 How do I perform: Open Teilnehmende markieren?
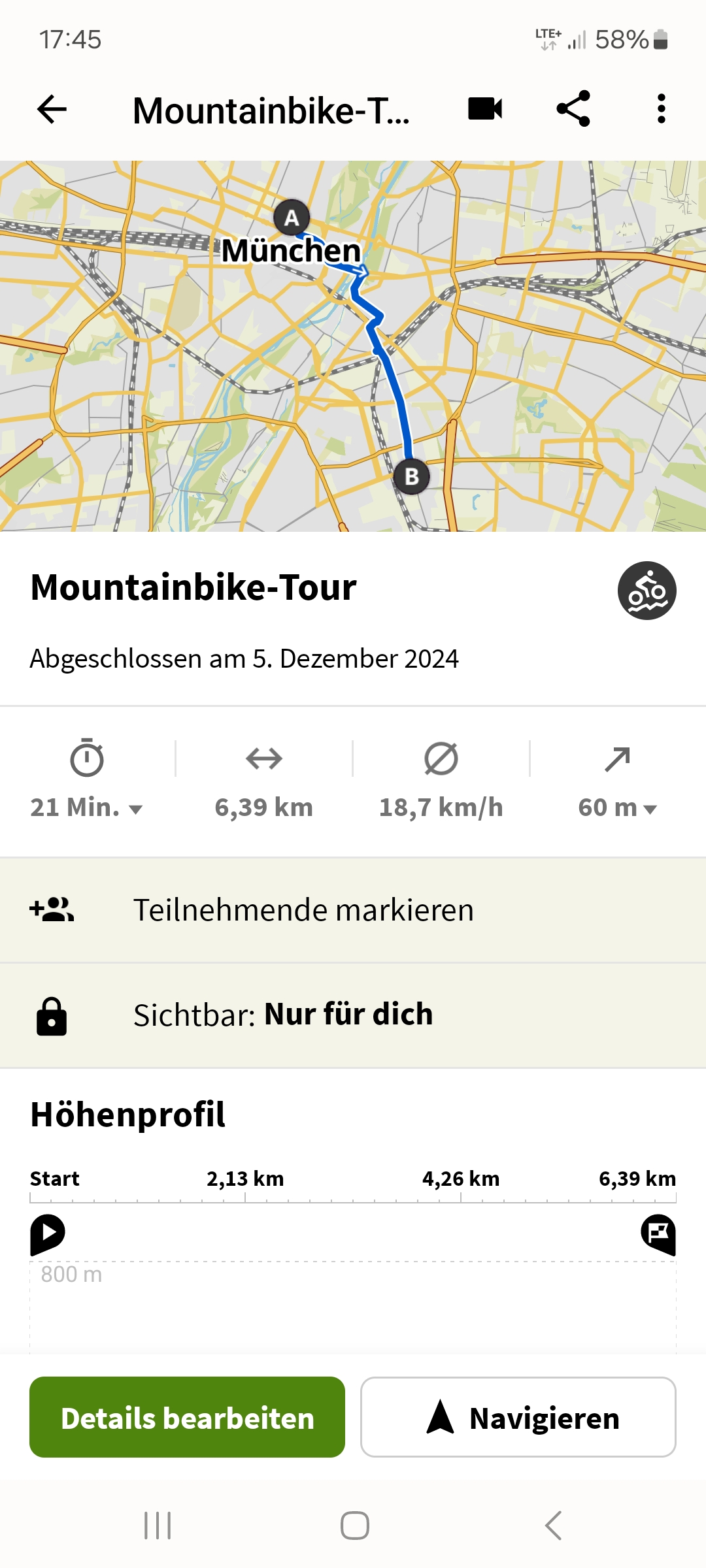(x=353, y=910)
